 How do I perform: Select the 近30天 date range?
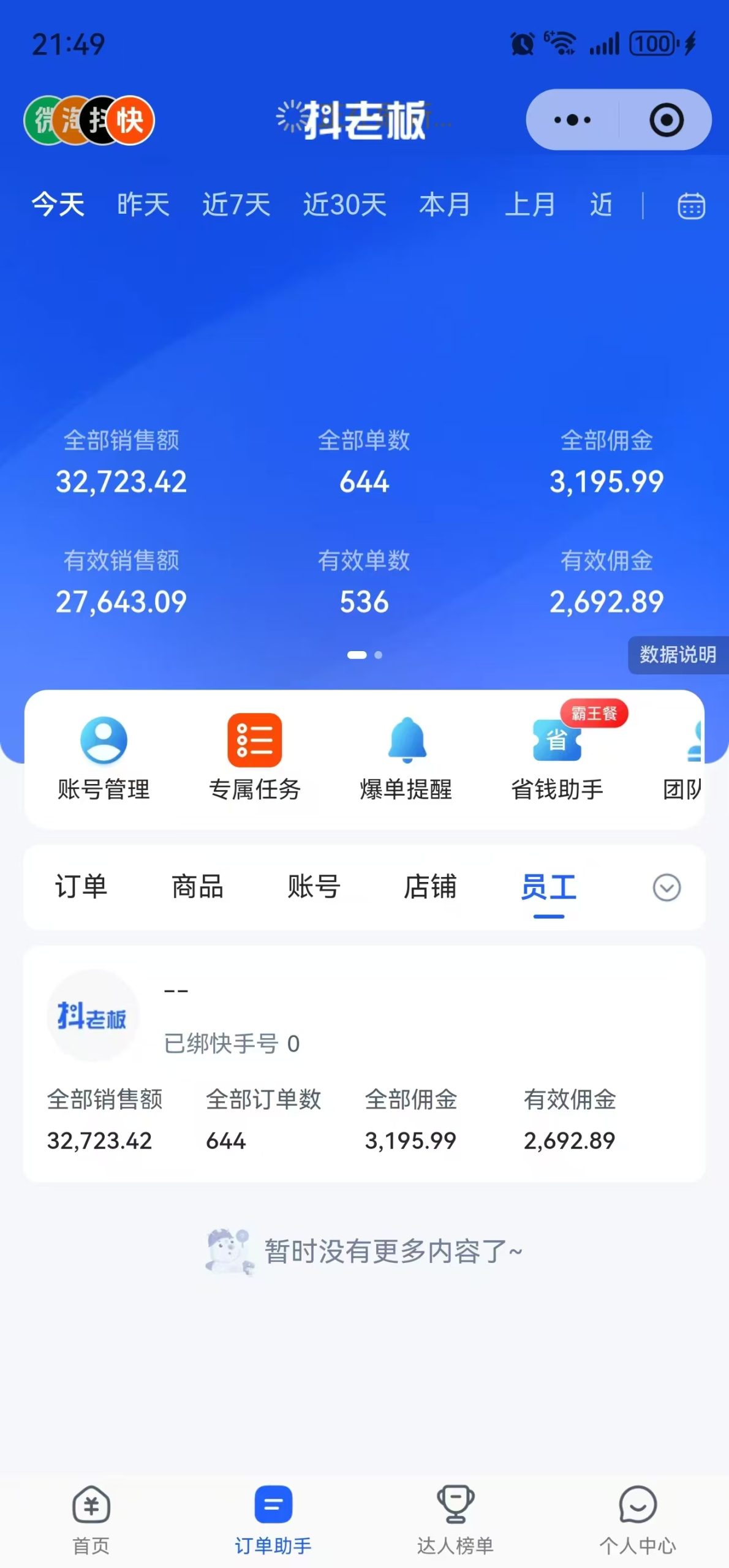pyautogui.click(x=345, y=206)
